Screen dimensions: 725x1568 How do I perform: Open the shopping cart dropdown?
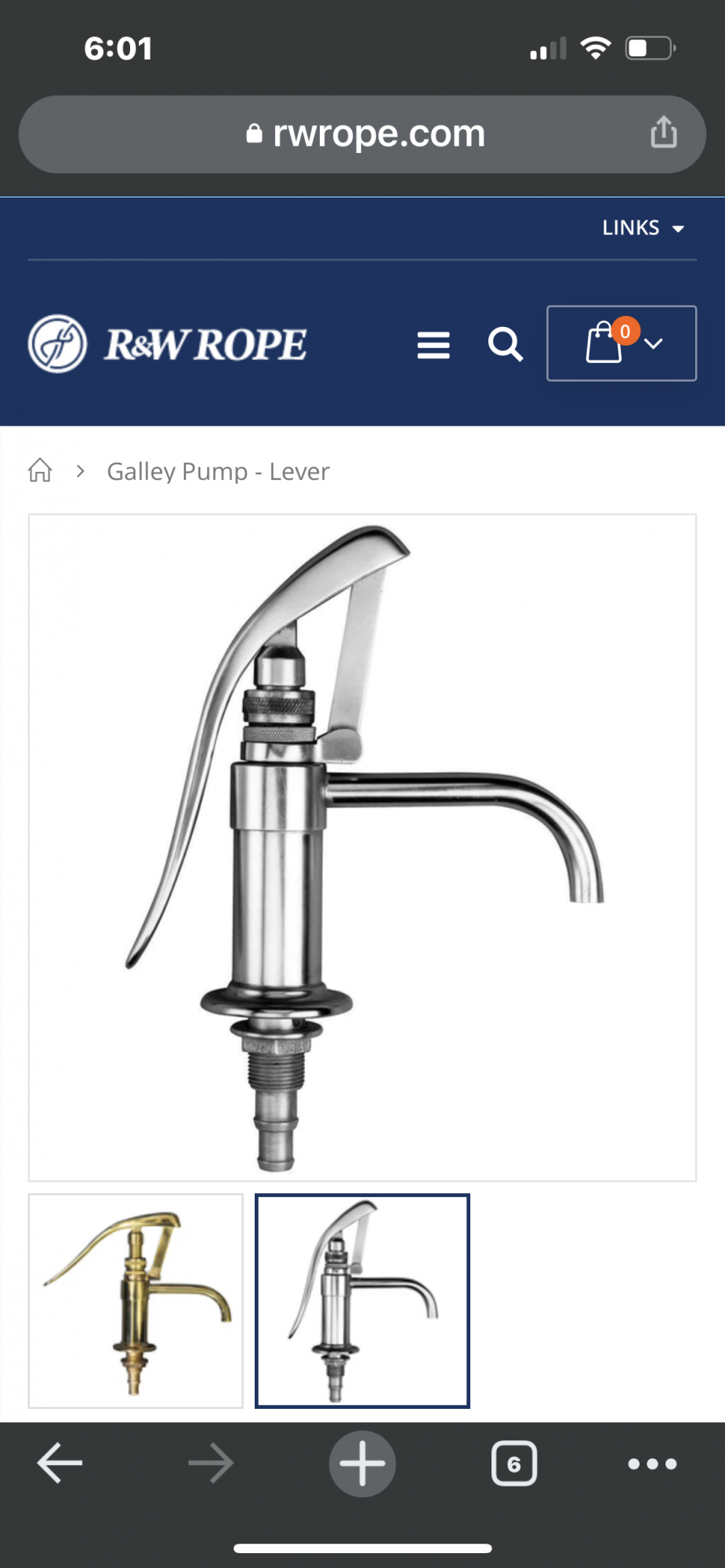tap(622, 343)
